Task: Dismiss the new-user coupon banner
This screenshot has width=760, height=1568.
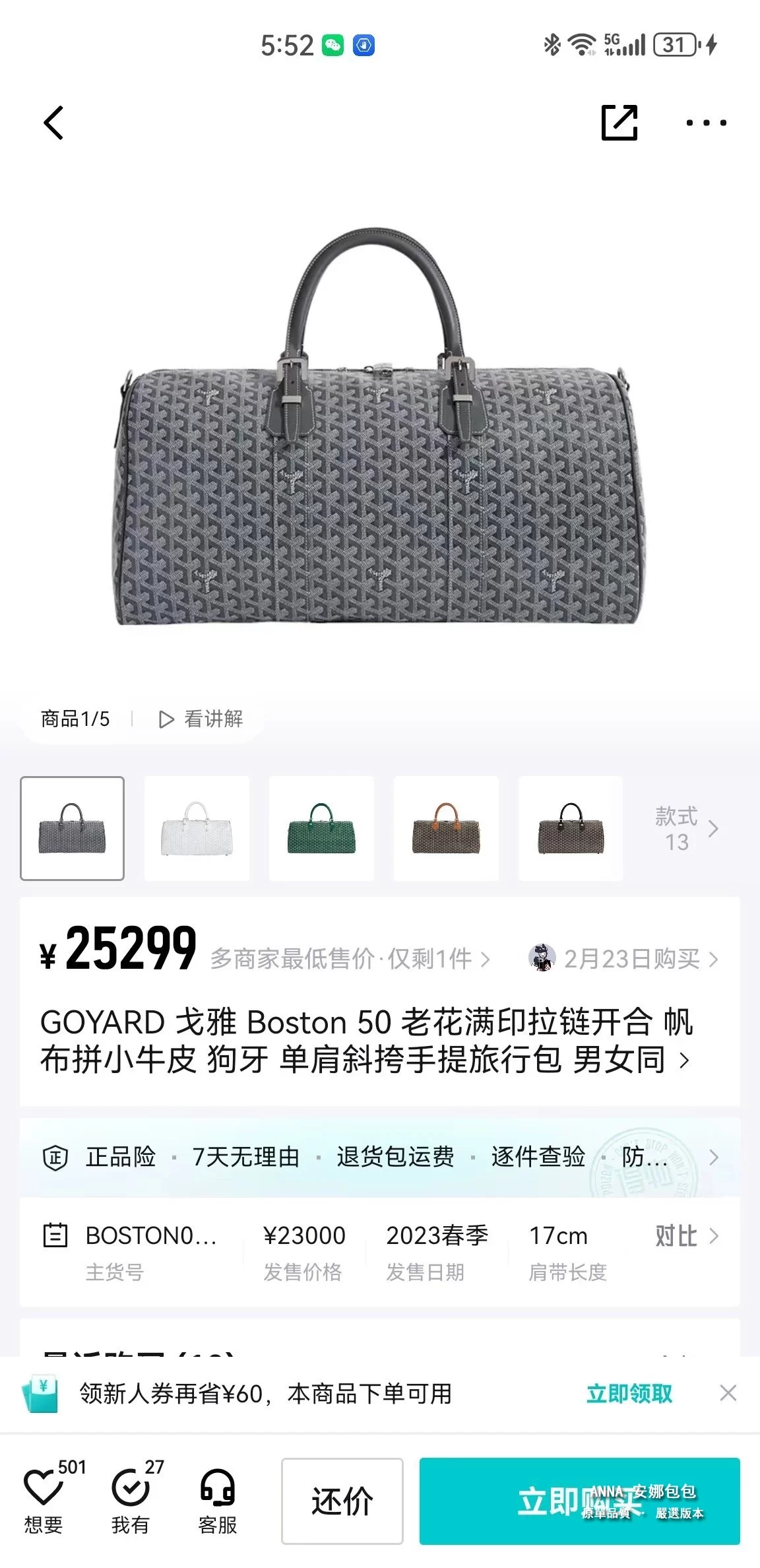Action: pyautogui.click(x=728, y=1393)
